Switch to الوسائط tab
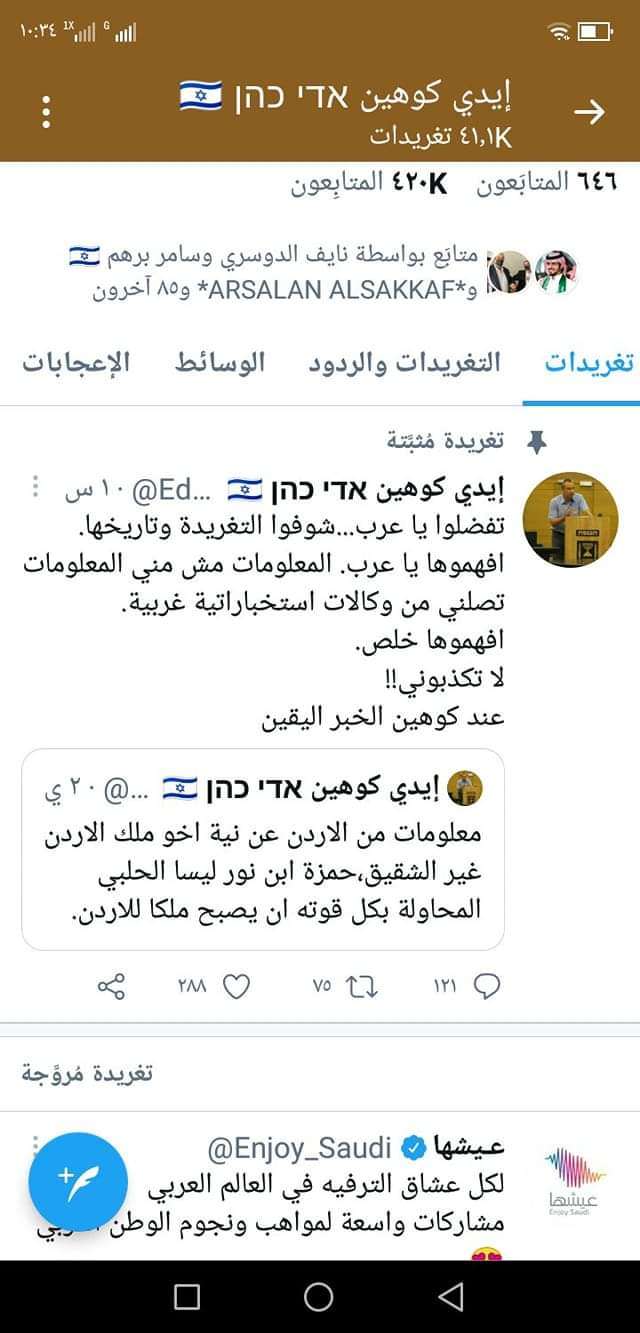640x1333 pixels. pos(220,362)
